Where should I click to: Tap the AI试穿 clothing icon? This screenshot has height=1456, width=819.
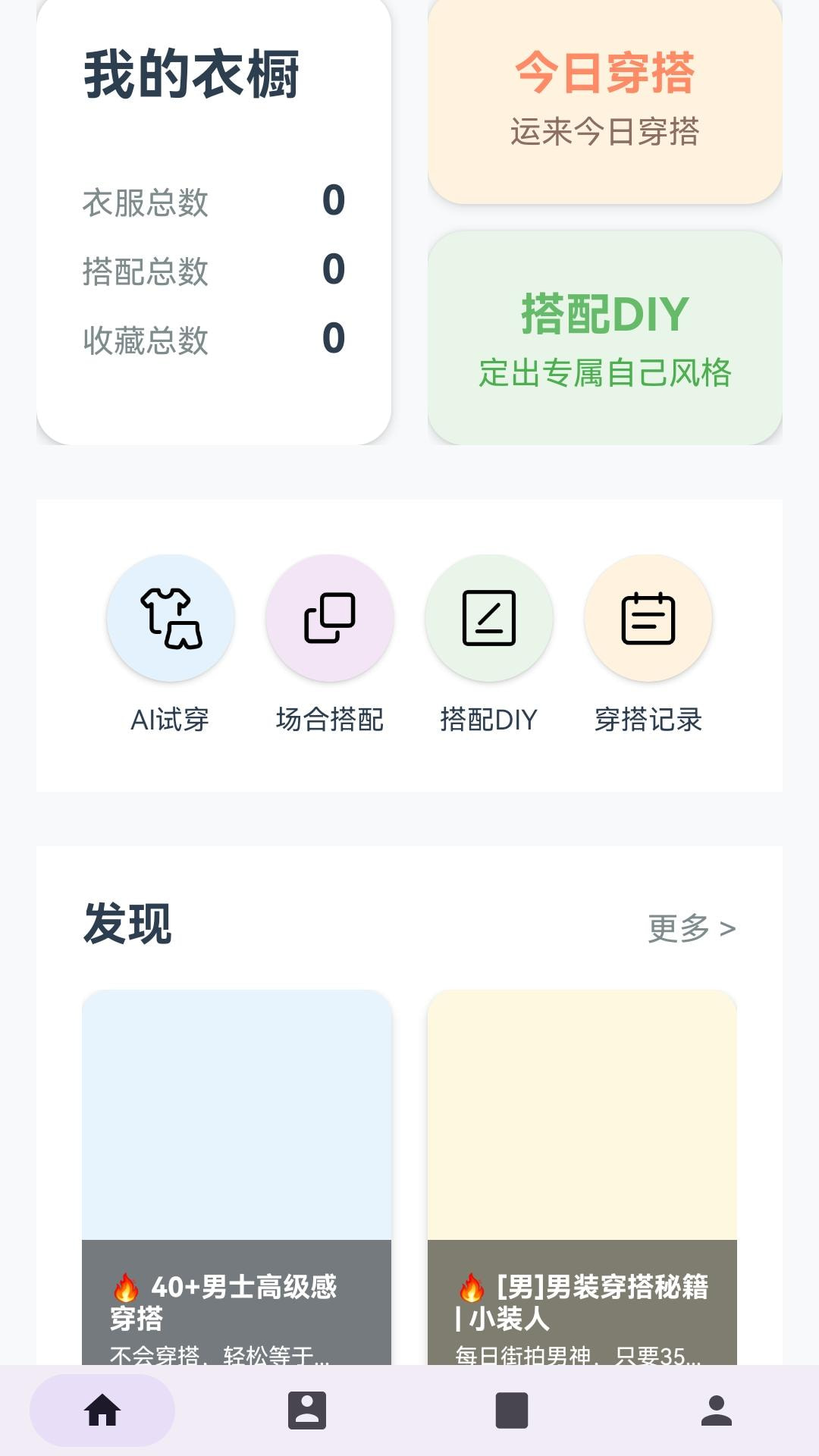pyautogui.click(x=171, y=618)
